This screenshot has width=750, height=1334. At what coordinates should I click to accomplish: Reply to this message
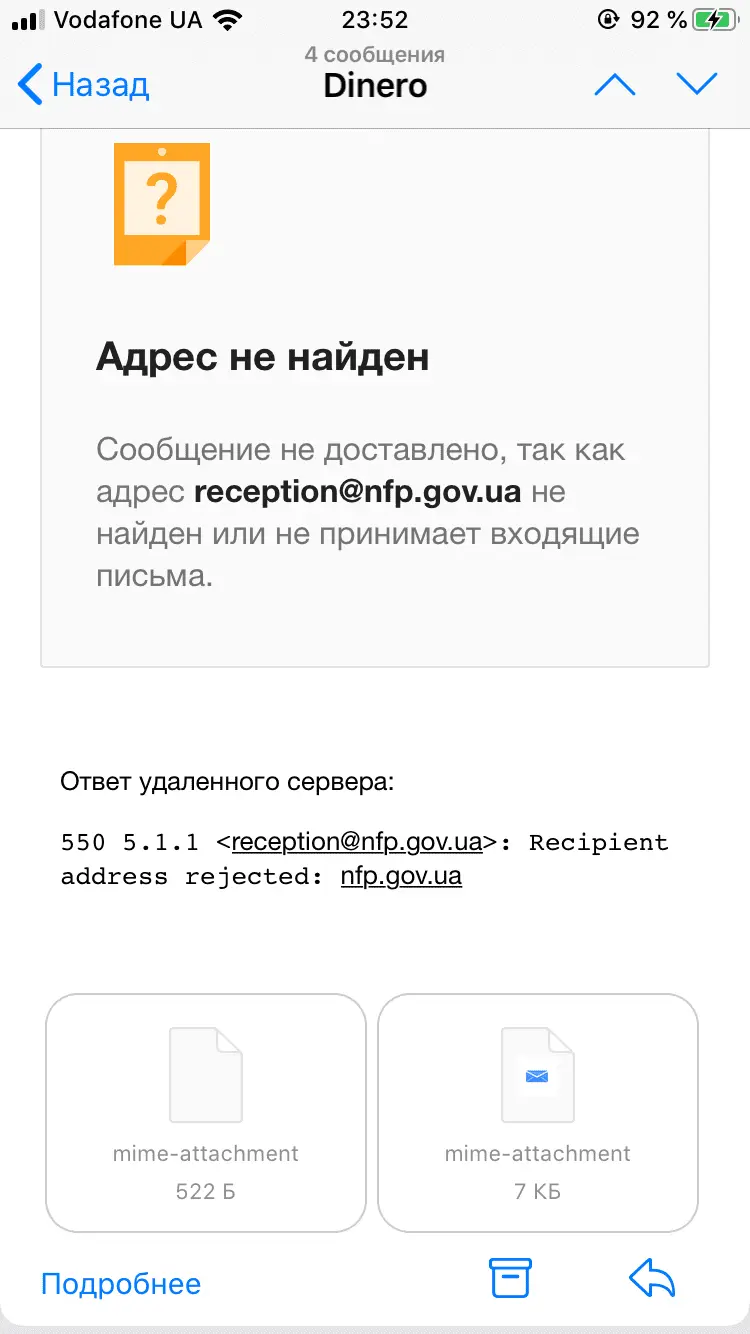(x=652, y=1279)
